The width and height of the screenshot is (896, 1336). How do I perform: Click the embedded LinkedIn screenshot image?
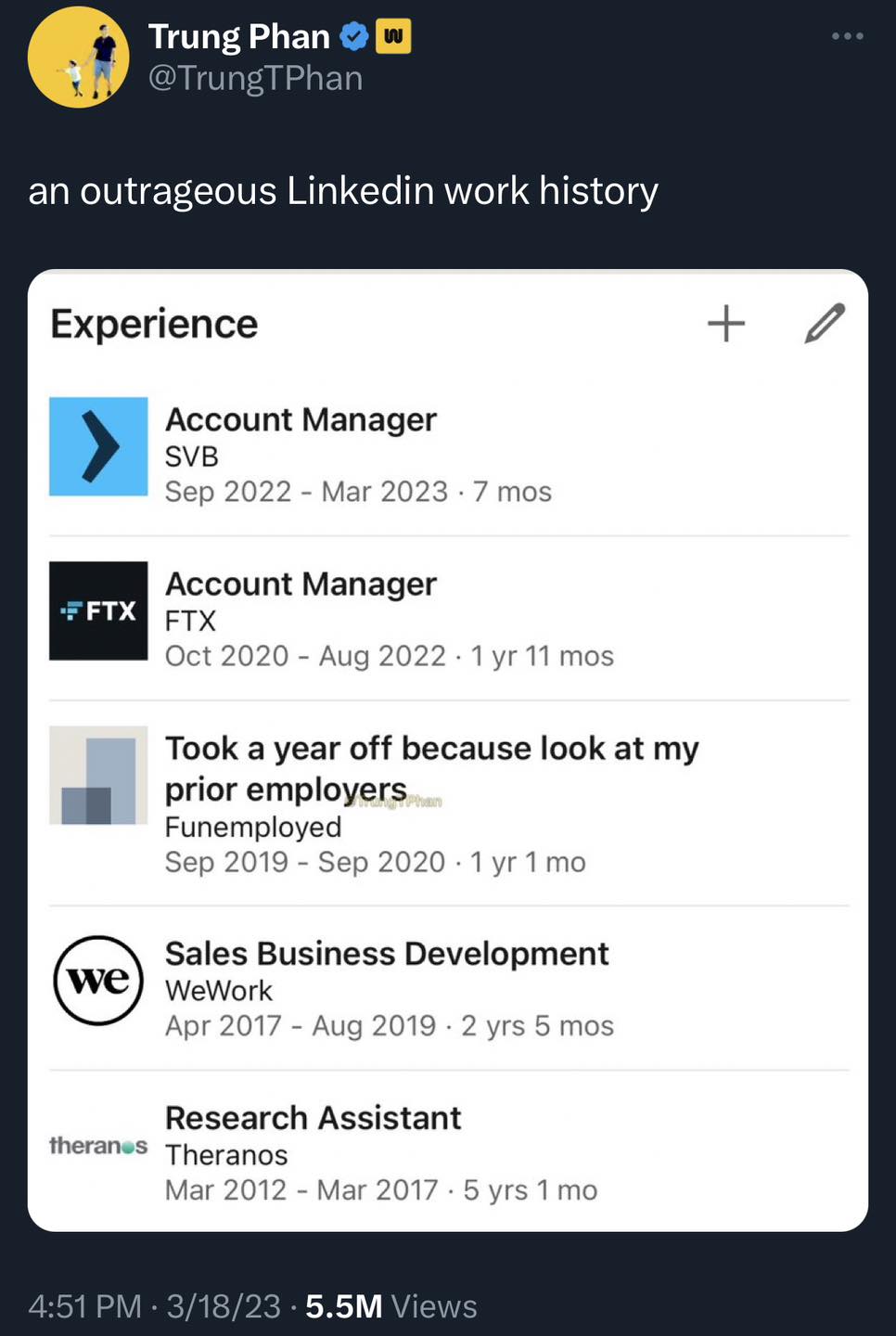point(448,749)
